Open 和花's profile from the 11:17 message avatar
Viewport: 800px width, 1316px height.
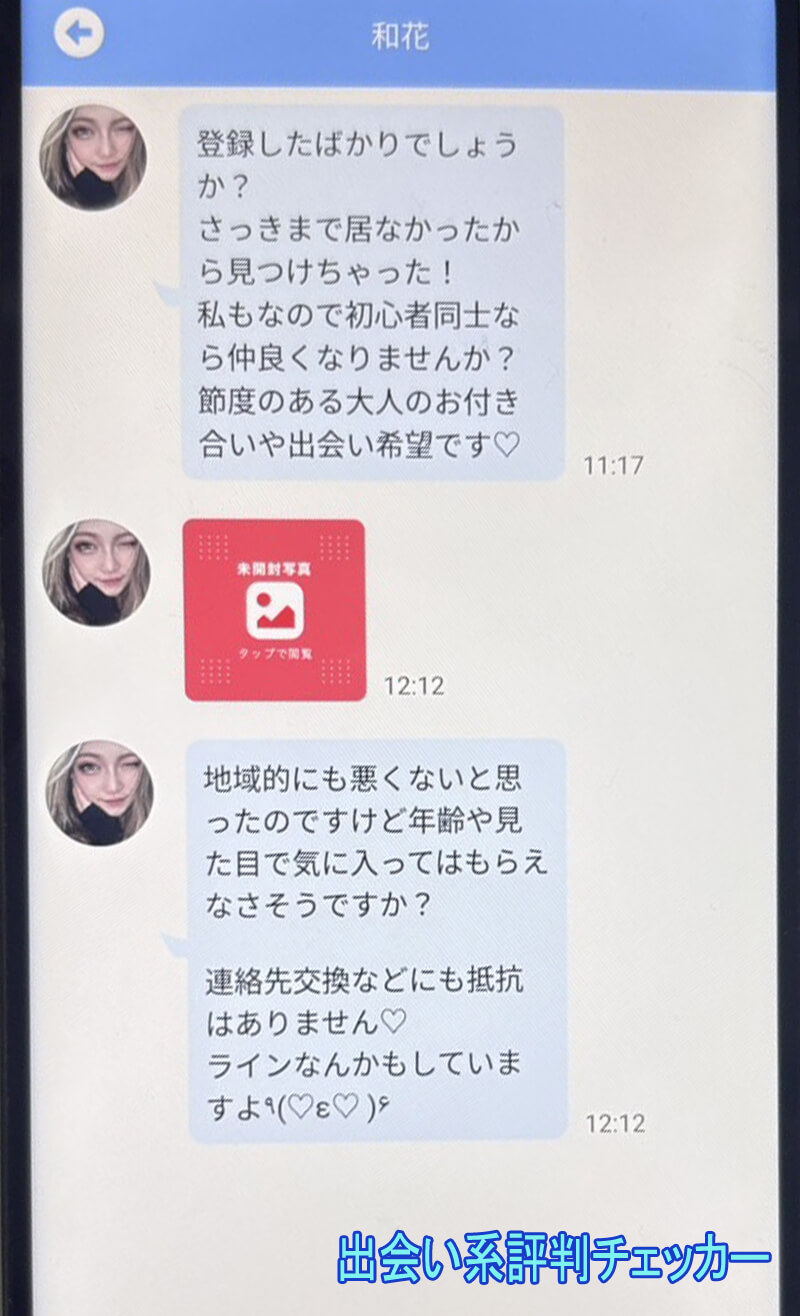(x=94, y=158)
